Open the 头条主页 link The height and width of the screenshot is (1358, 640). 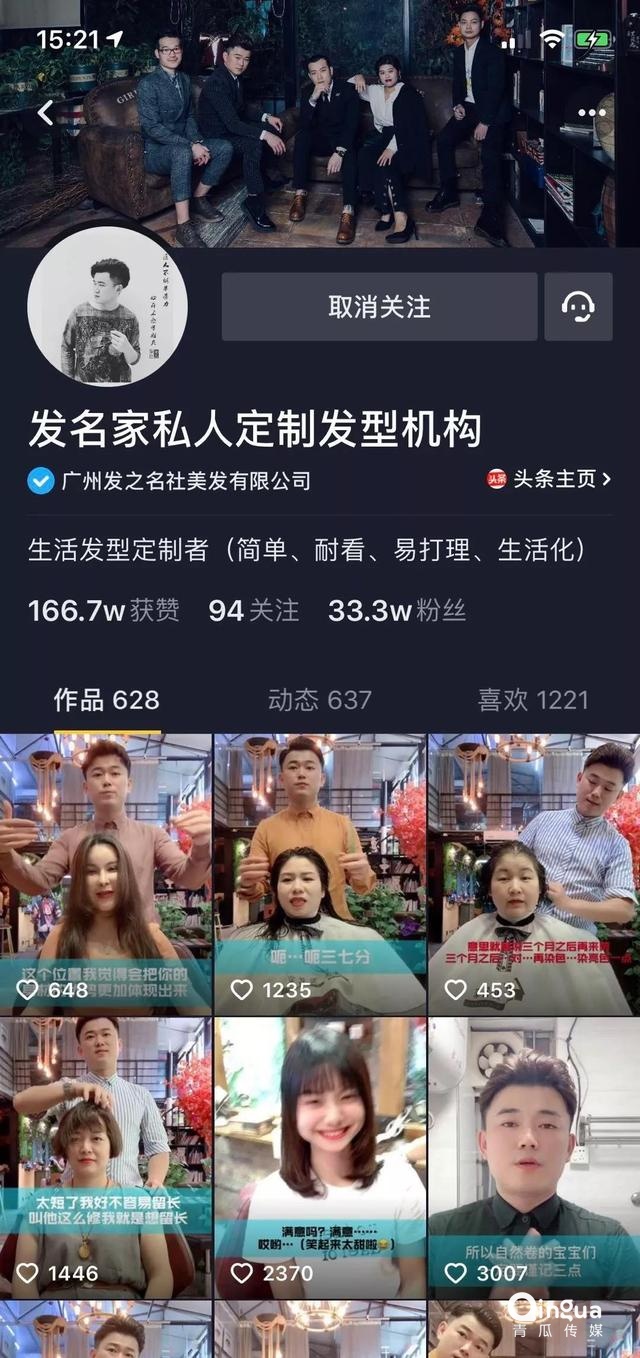pyautogui.click(x=549, y=479)
